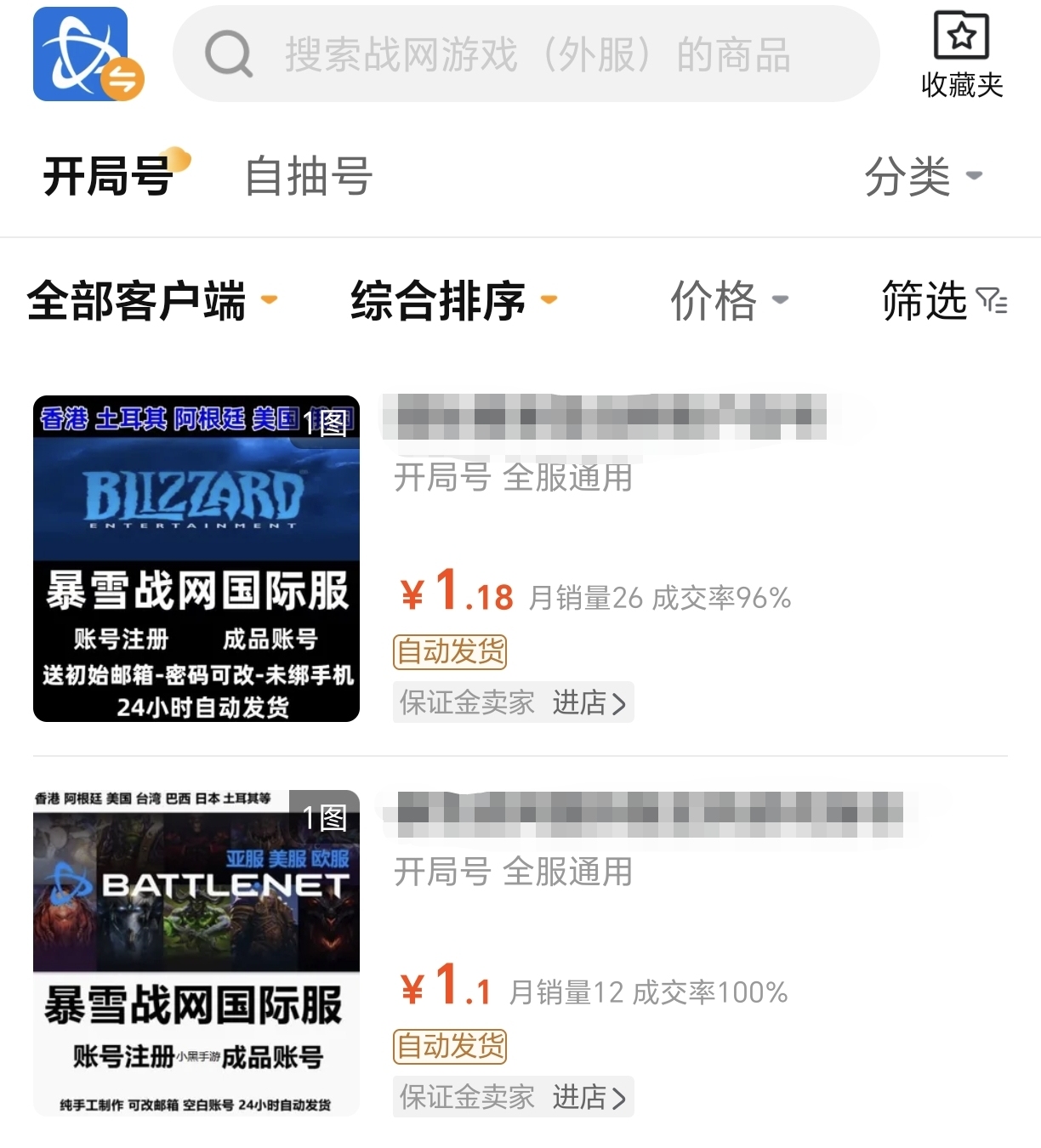Screen dimensions: 1041x1148
Task: Enter the shop of the ¥1.18 seller
Action: point(589,702)
